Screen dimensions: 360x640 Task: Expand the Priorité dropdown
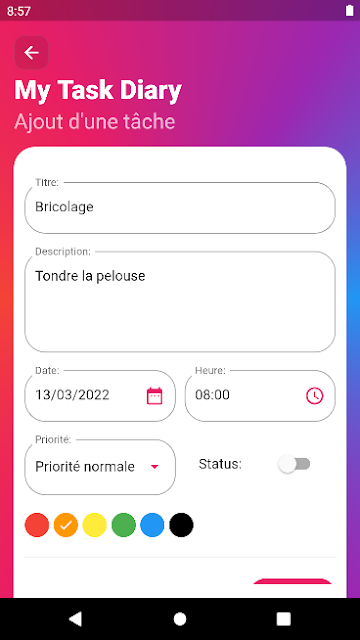pos(100,467)
